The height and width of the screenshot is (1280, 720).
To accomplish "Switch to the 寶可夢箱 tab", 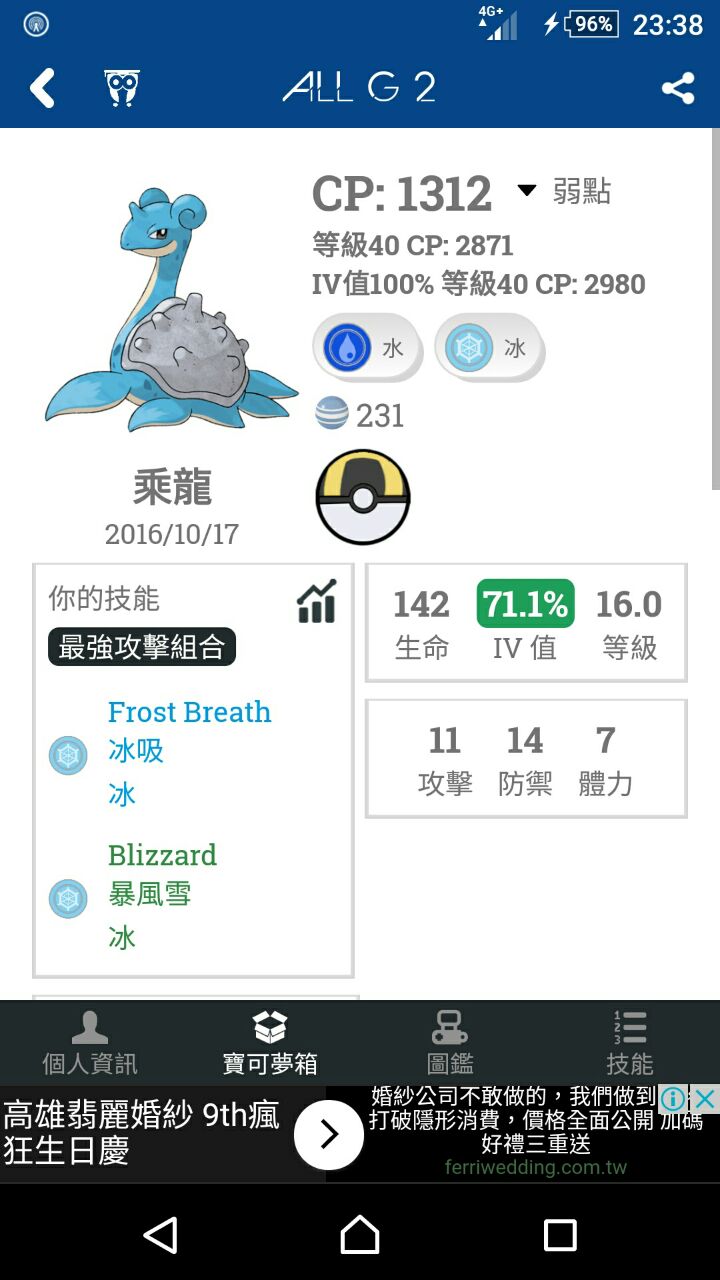I will (270, 1043).
